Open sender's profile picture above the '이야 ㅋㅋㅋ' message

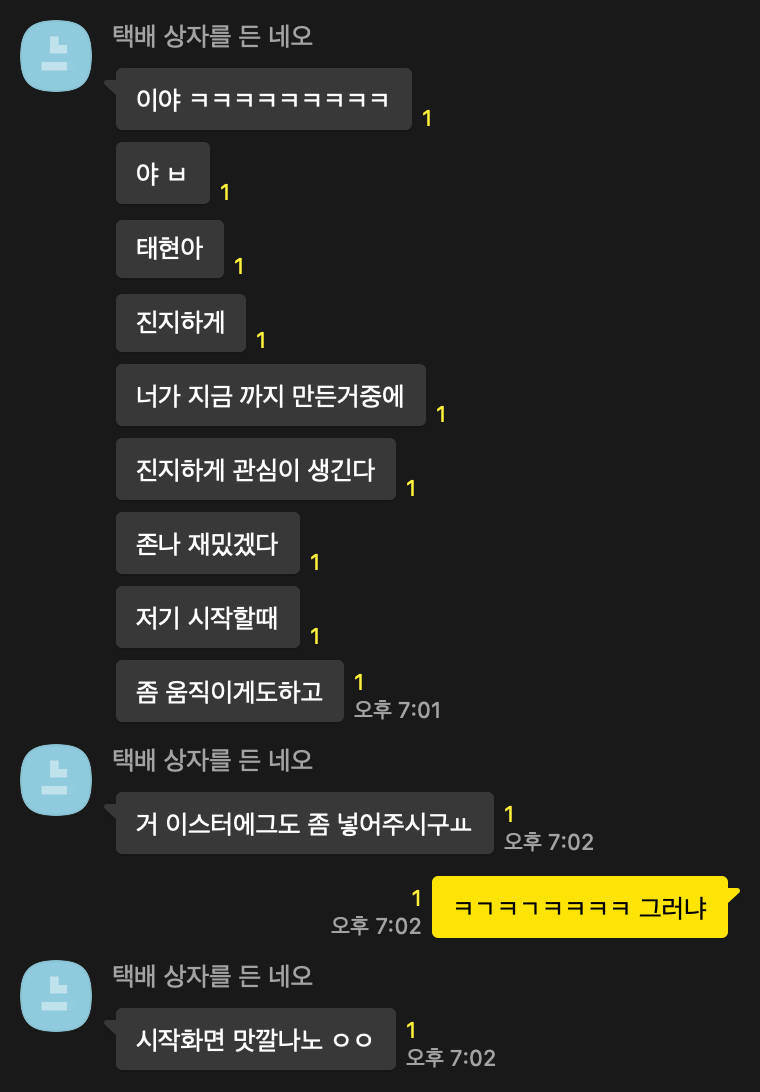click(57, 57)
